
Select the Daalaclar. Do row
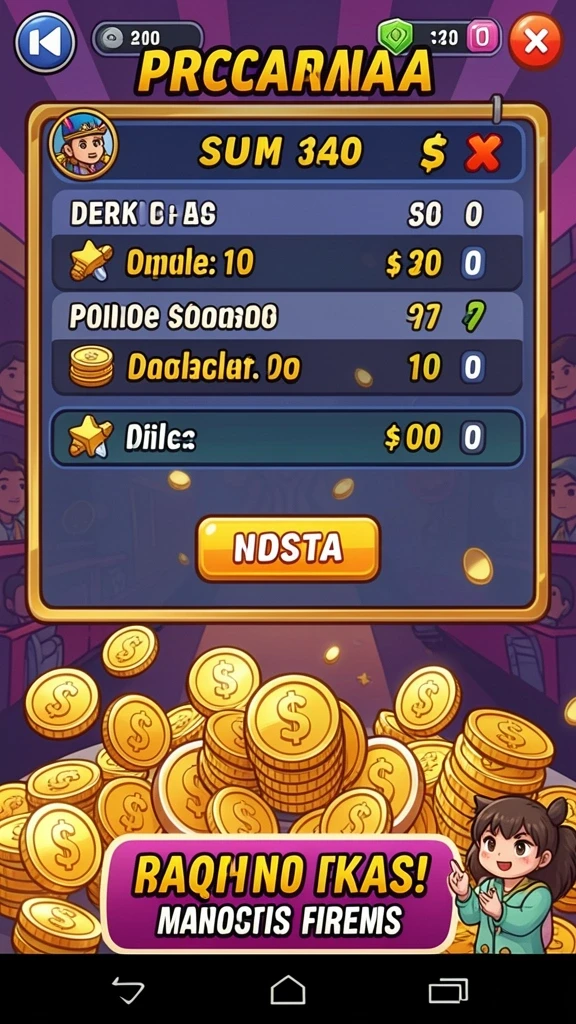point(287,367)
